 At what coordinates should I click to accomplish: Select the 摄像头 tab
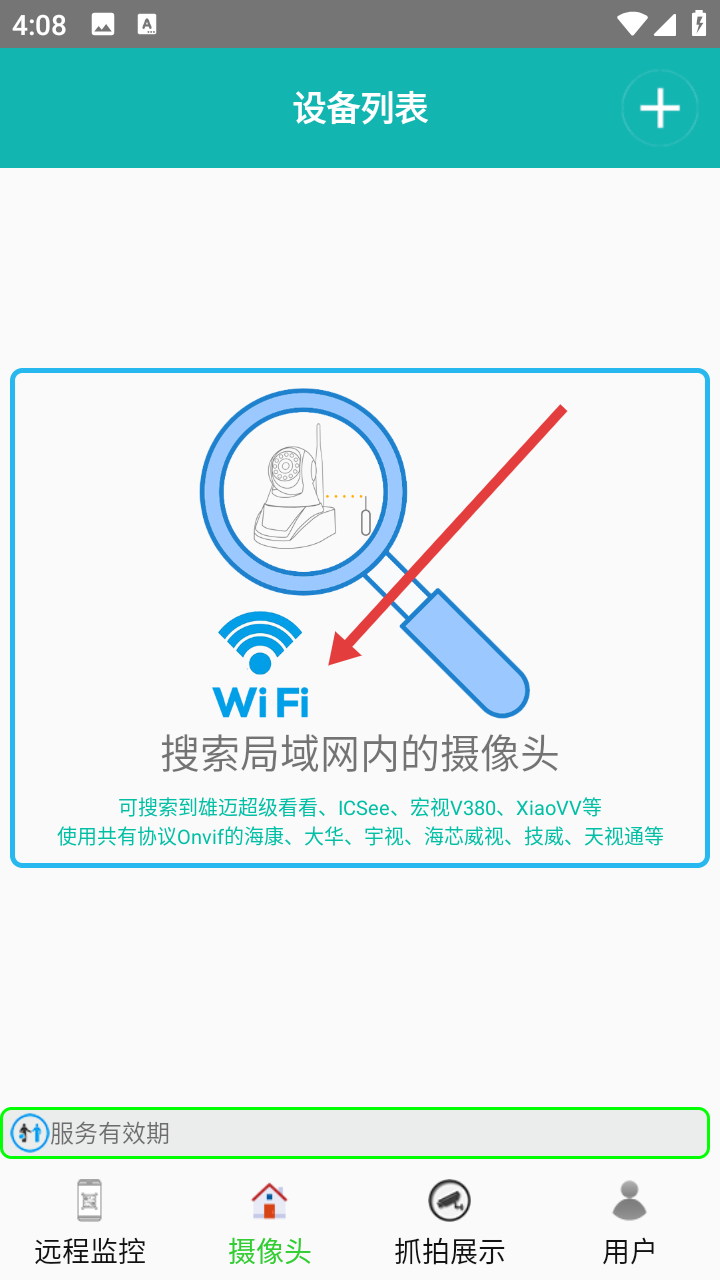(270, 1221)
